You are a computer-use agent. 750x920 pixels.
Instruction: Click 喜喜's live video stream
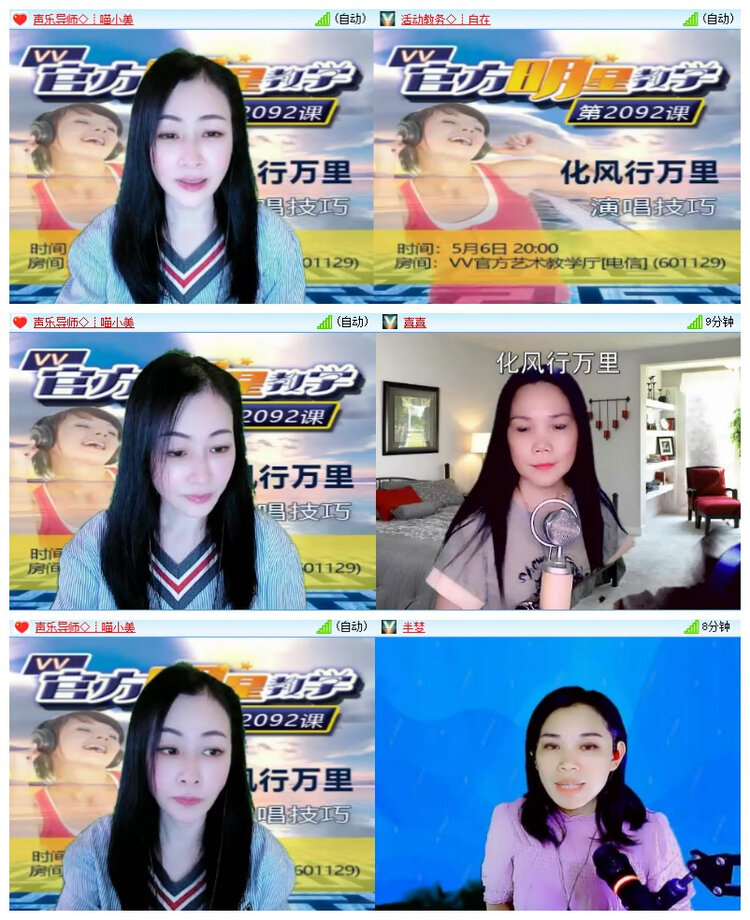(x=560, y=470)
